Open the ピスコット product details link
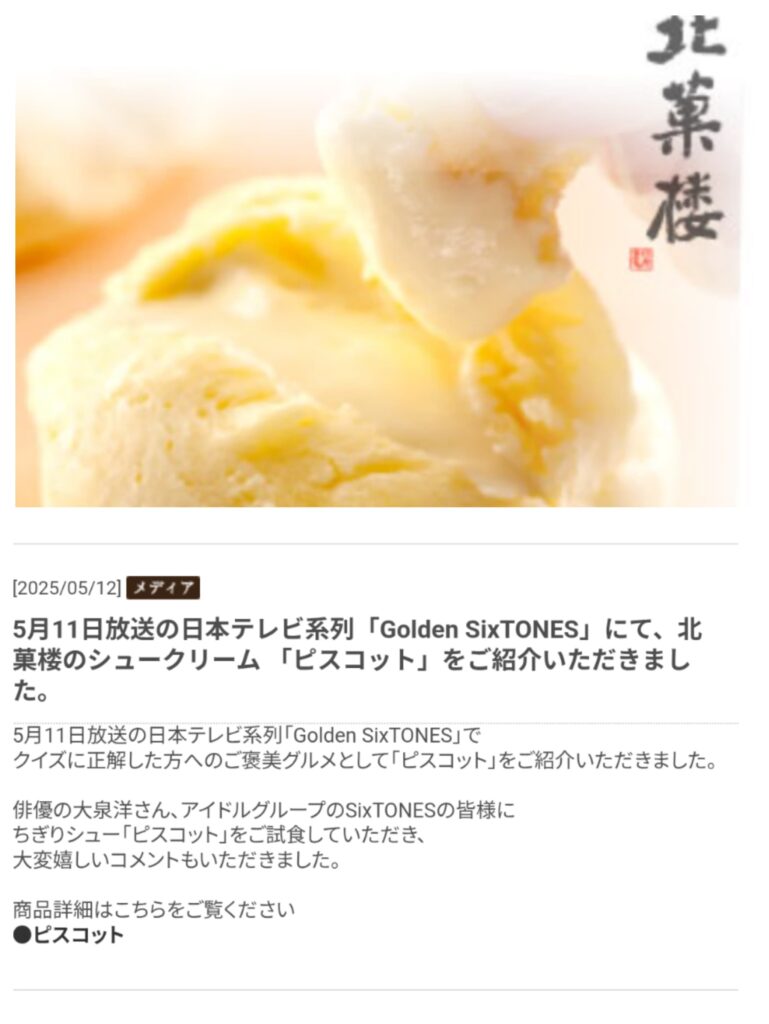769x1024 pixels. coord(76,935)
